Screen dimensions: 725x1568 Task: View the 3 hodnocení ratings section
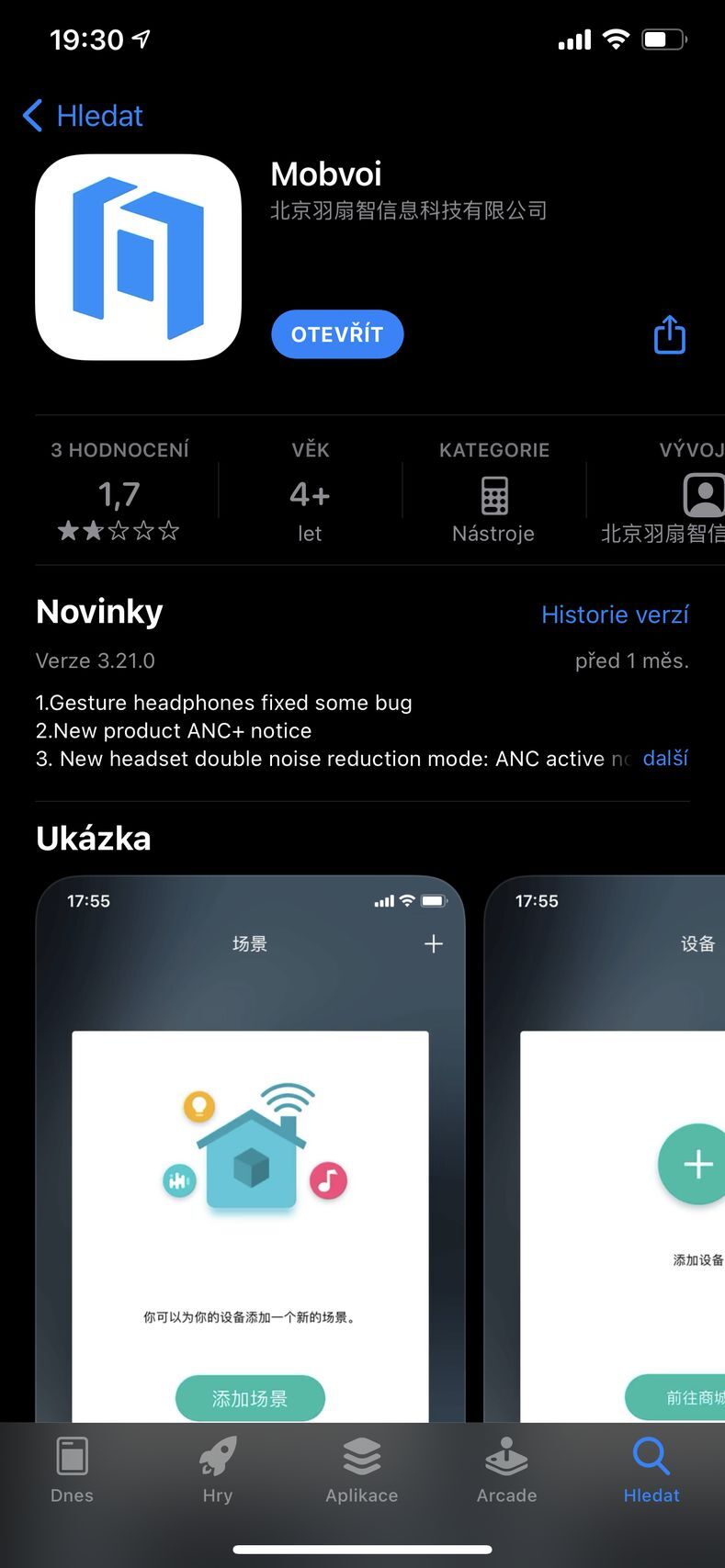(119, 491)
